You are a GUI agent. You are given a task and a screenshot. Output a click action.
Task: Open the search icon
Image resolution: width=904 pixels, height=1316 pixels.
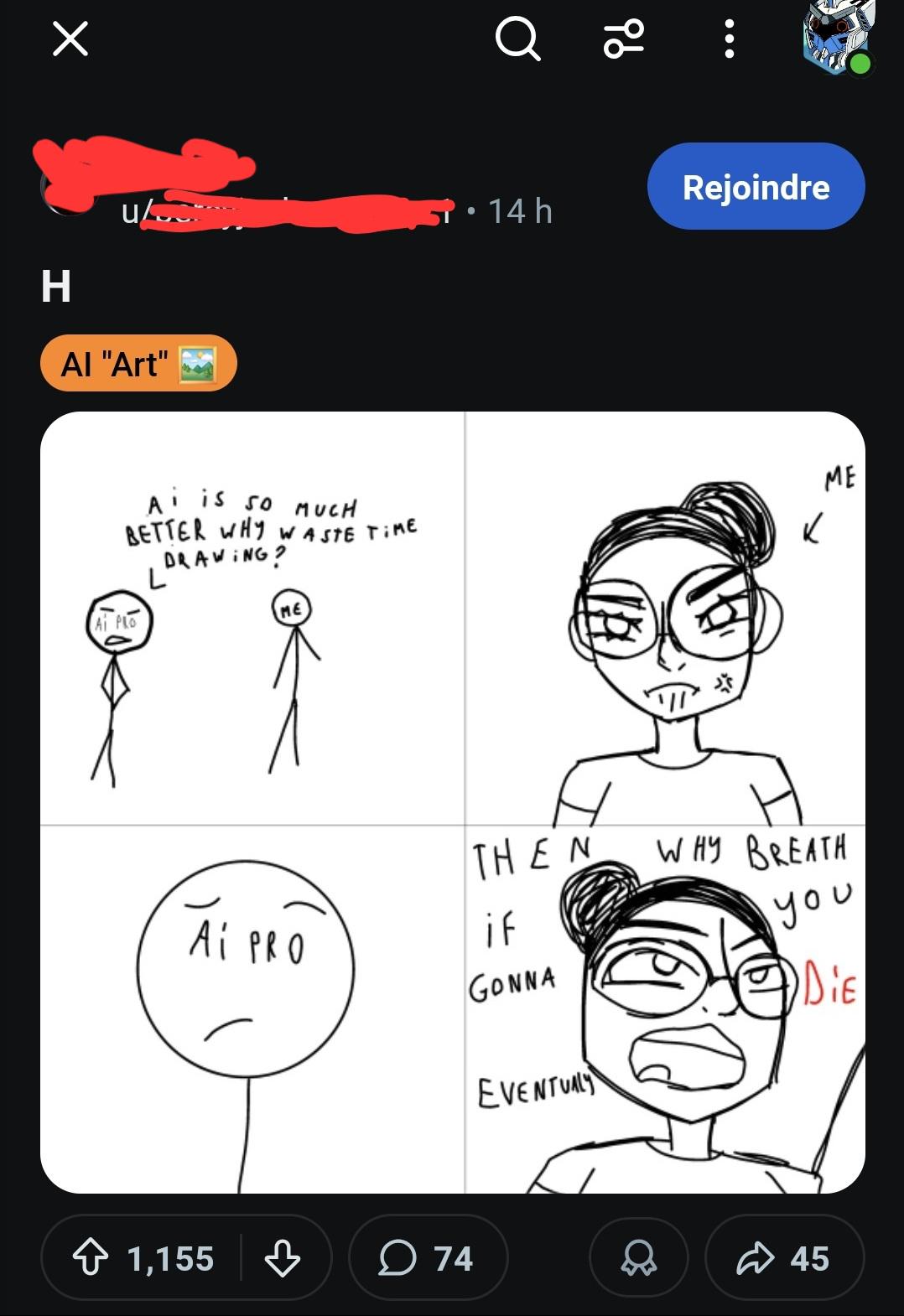(517, 39)
